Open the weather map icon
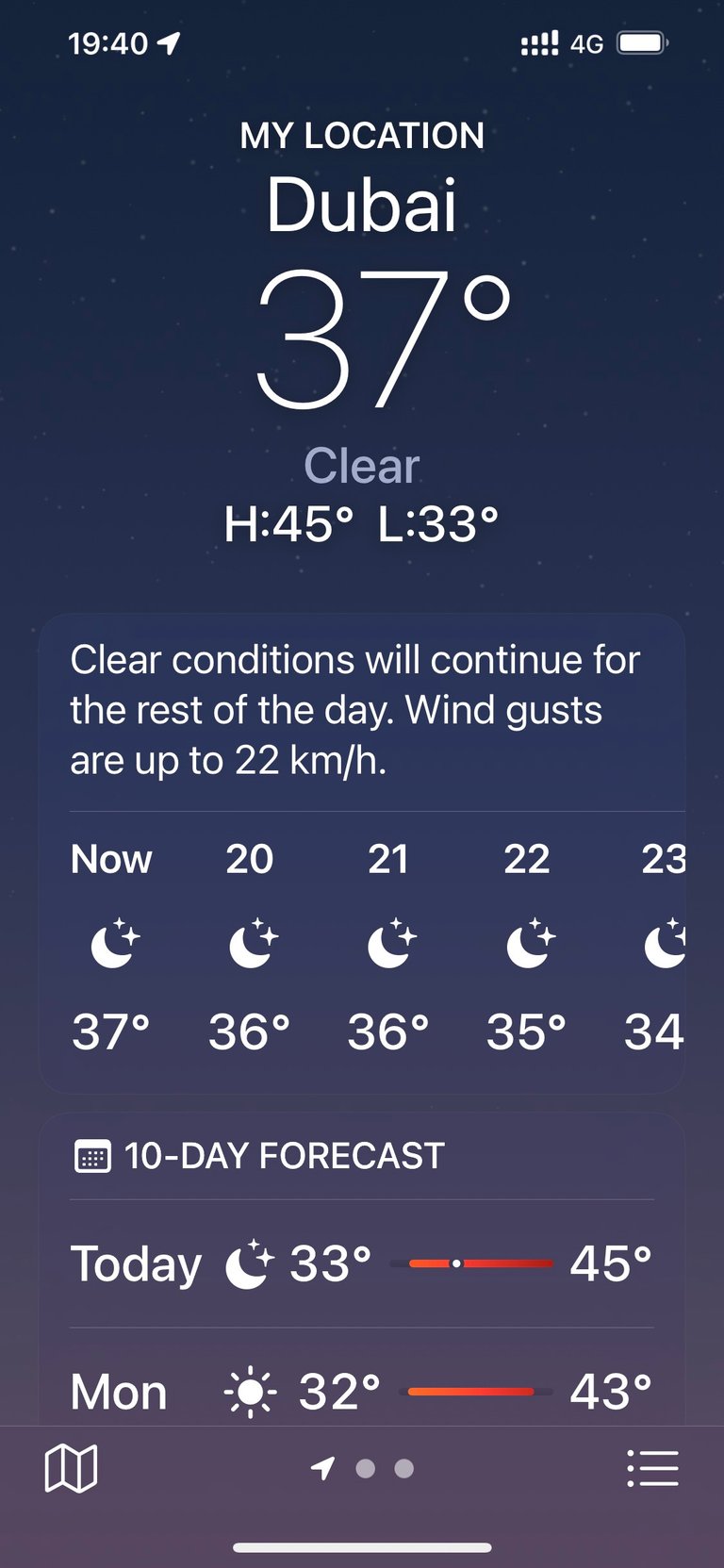This screenshot has height=1568, width=724. 71,1468
